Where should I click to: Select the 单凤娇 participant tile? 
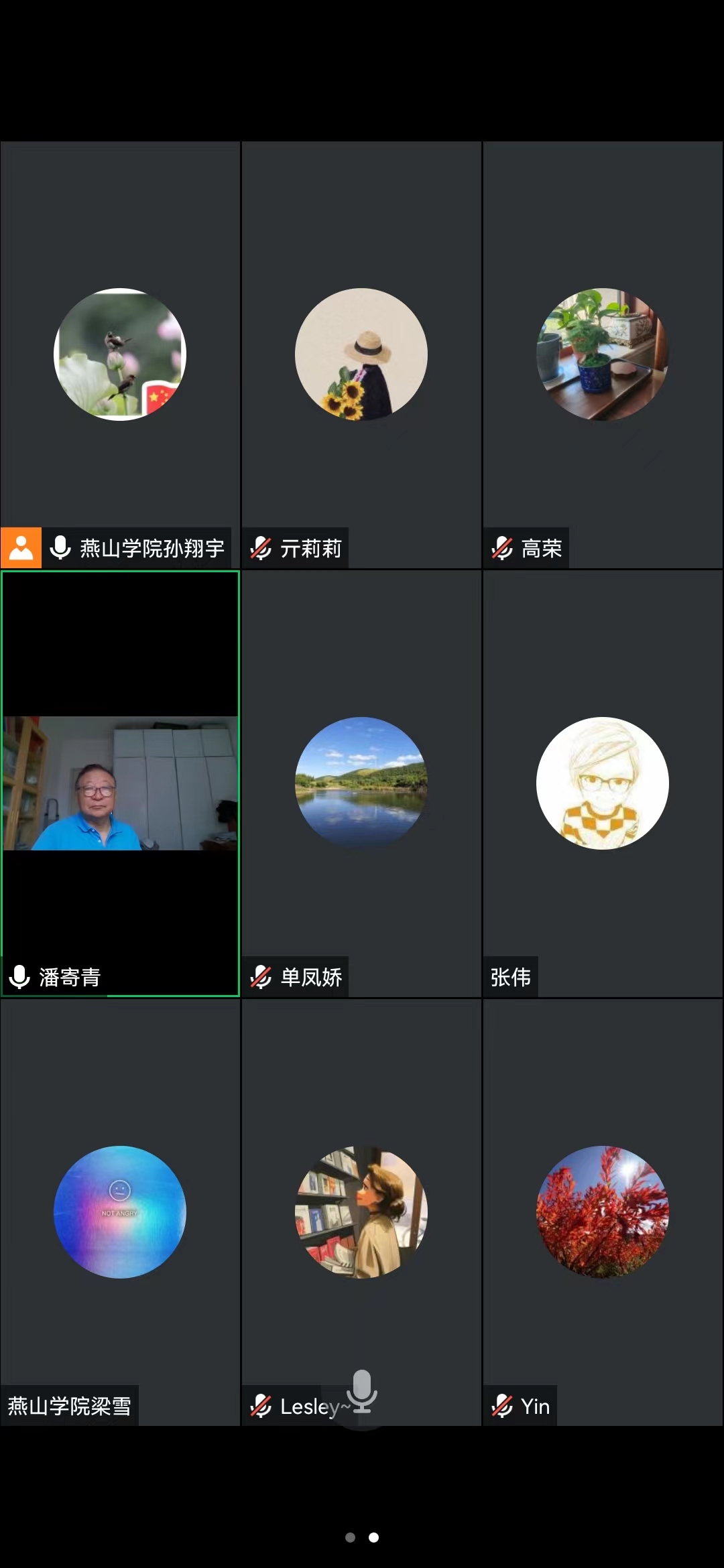point(361,783)
